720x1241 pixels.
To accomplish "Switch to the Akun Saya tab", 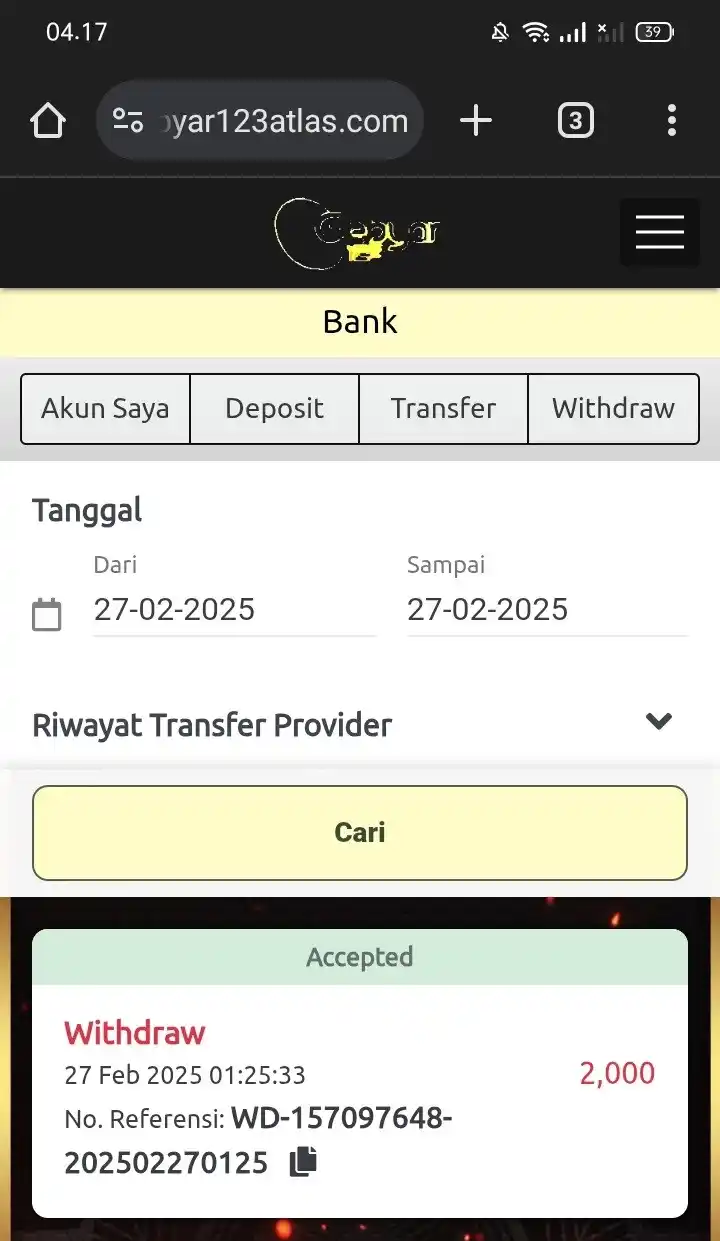I will [x=105, y=408].
